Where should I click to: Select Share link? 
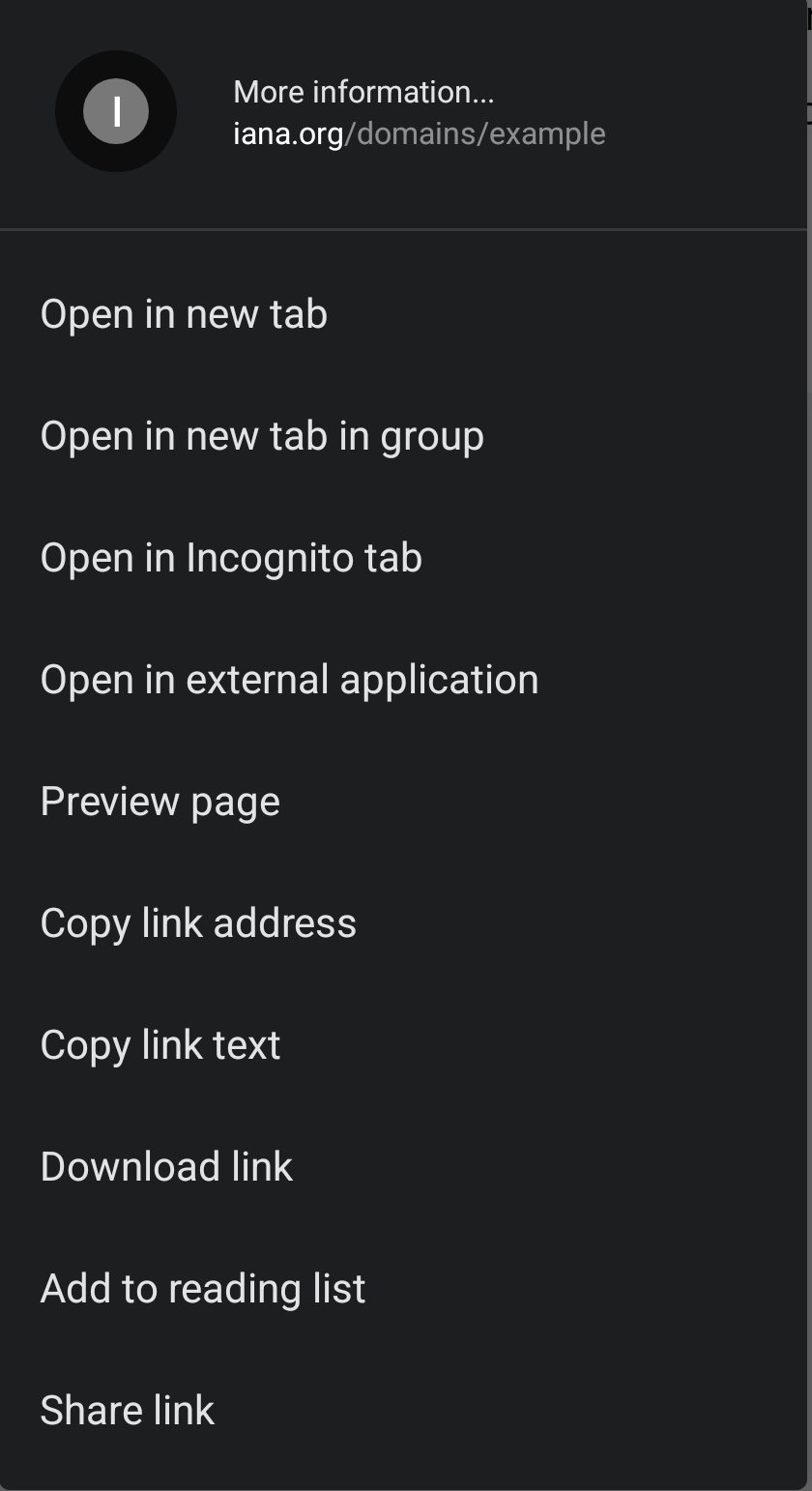[128, 1411]
